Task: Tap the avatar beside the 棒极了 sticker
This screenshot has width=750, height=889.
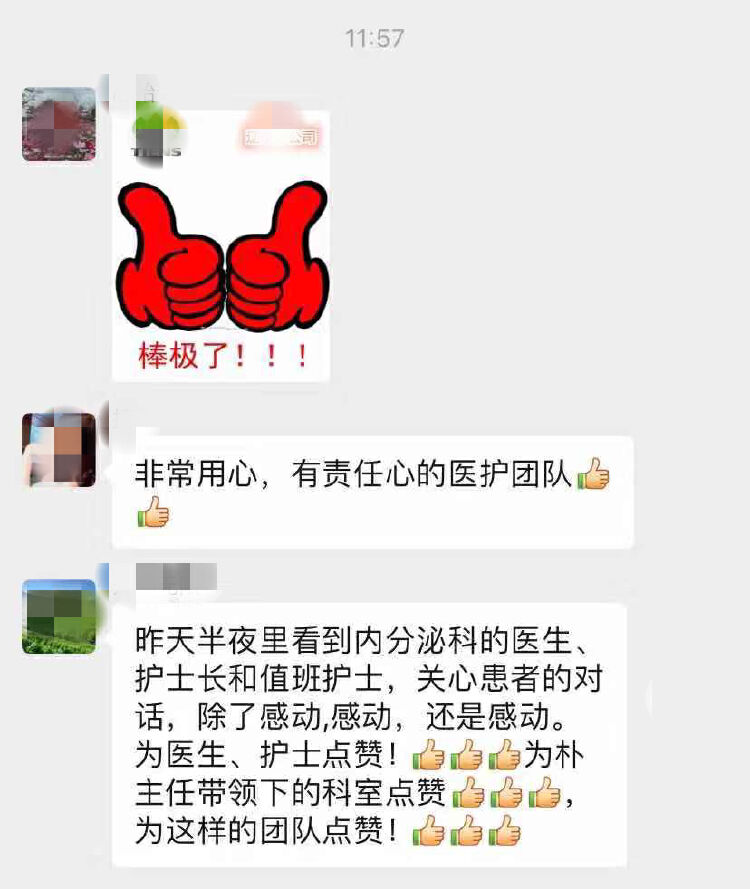Action: [x=59, y=124]
